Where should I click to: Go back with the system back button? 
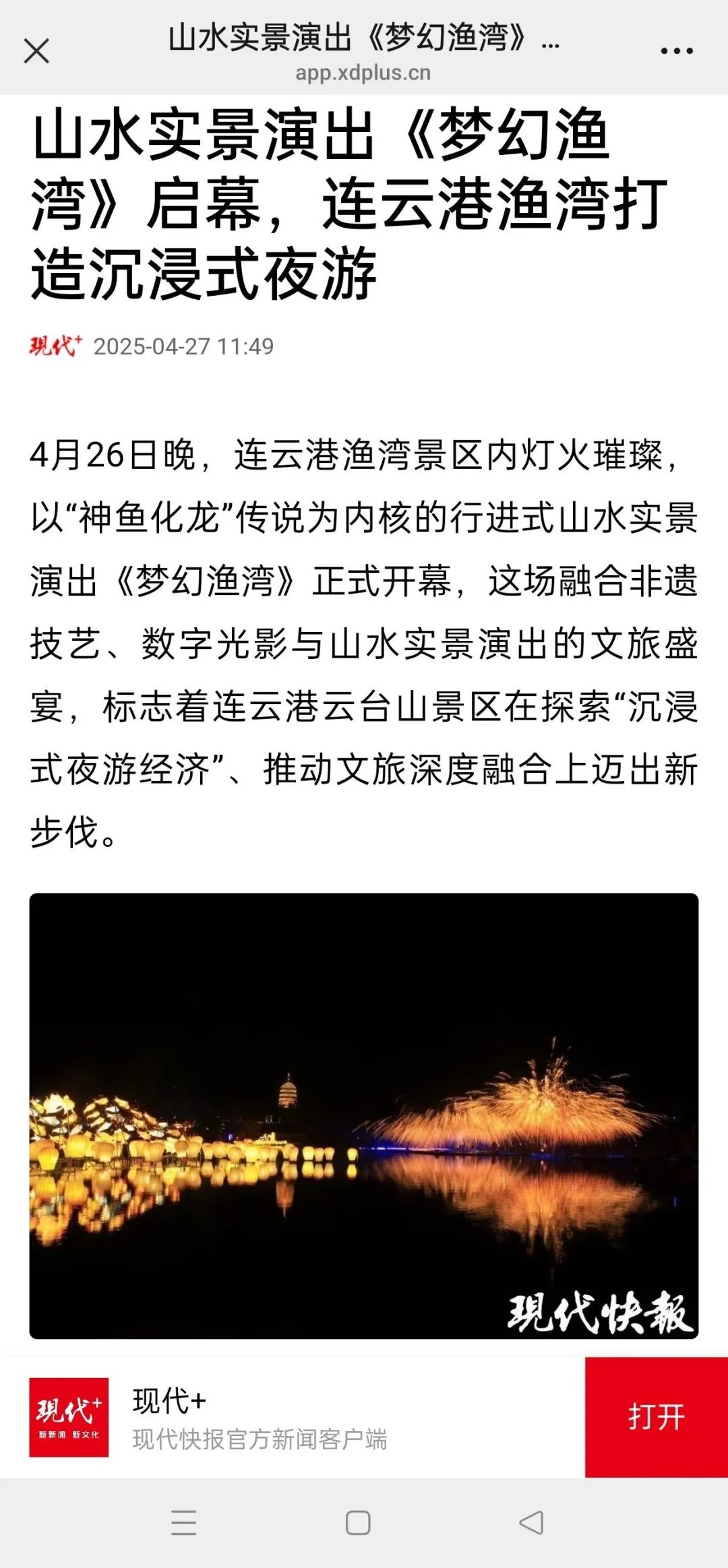pos(531,1522)
